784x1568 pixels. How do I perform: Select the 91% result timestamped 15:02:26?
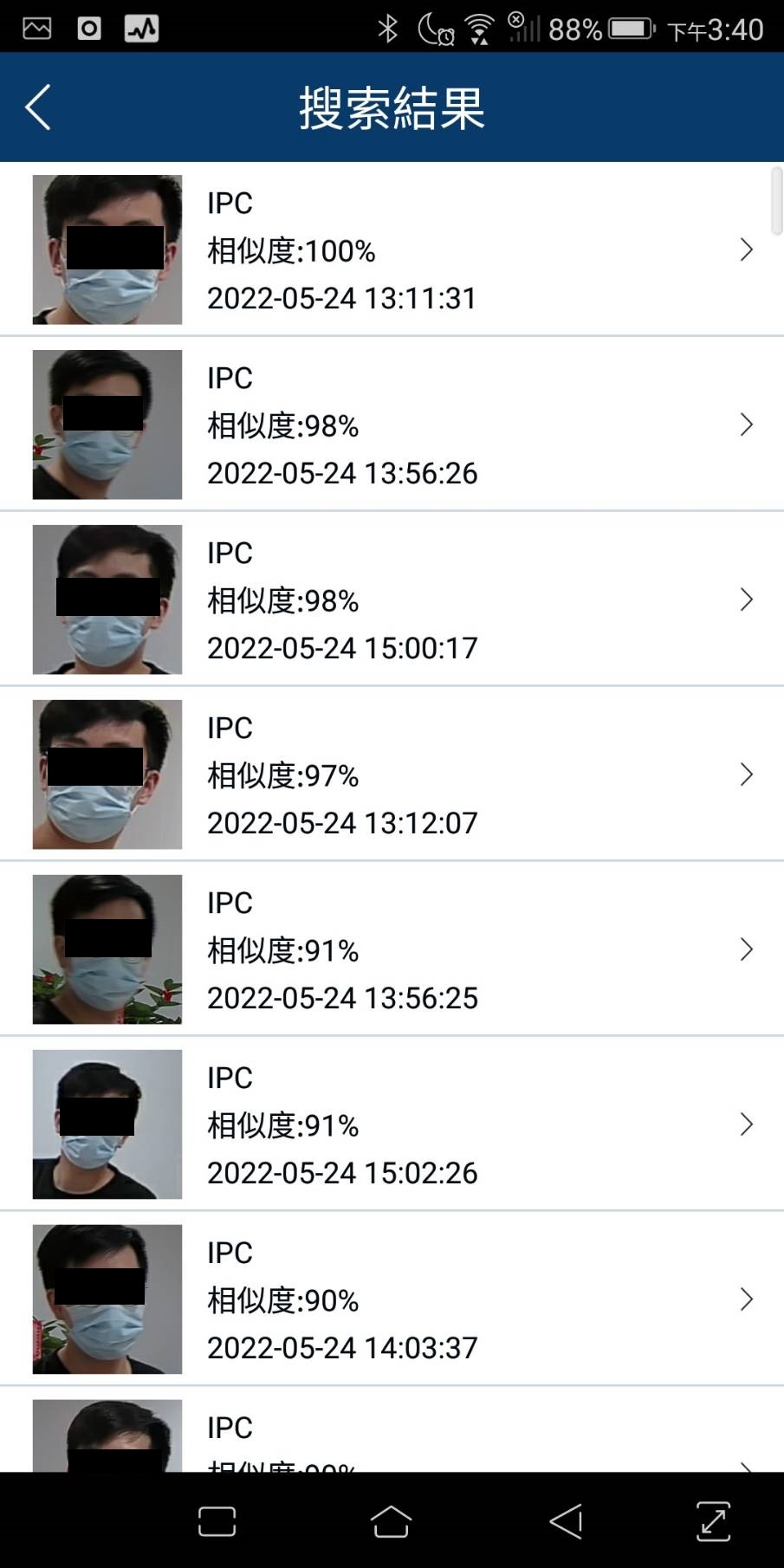(392, 1124)
